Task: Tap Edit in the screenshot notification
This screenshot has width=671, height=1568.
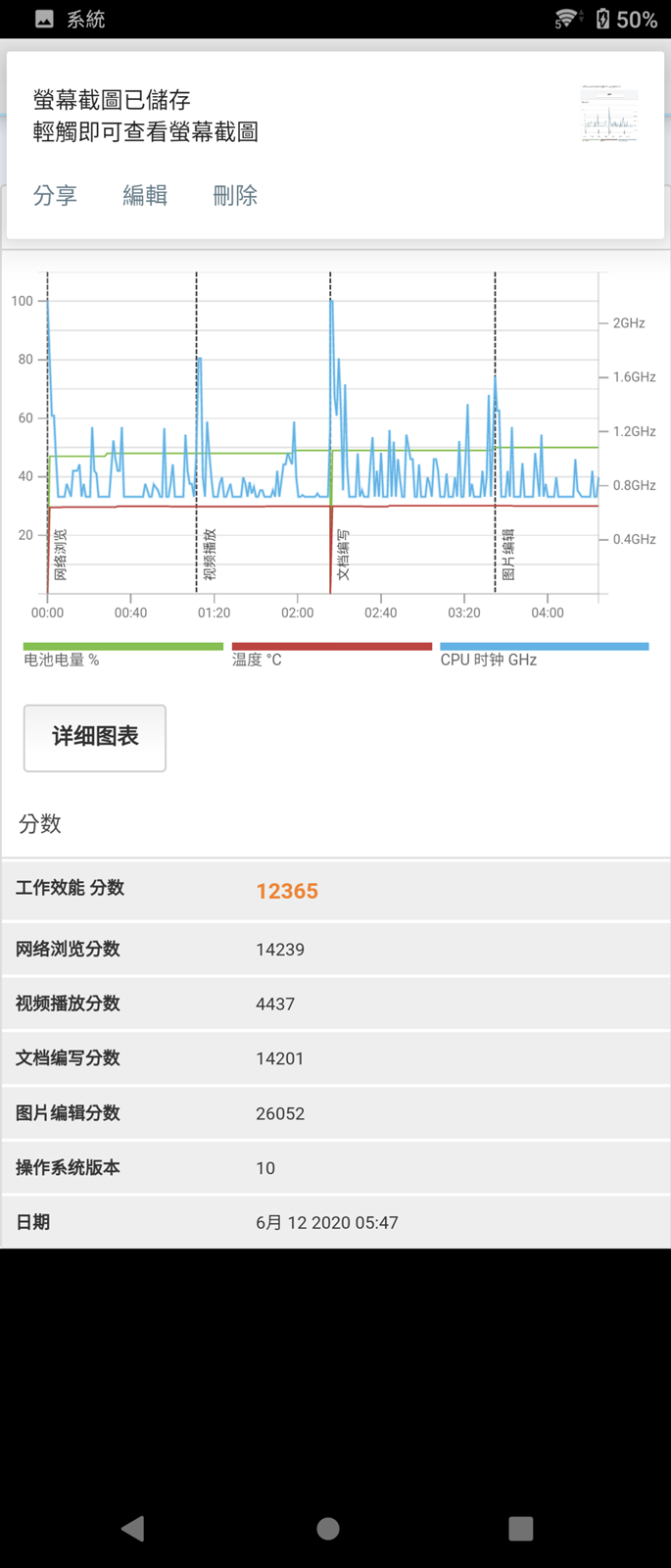Action: point(145,195)
